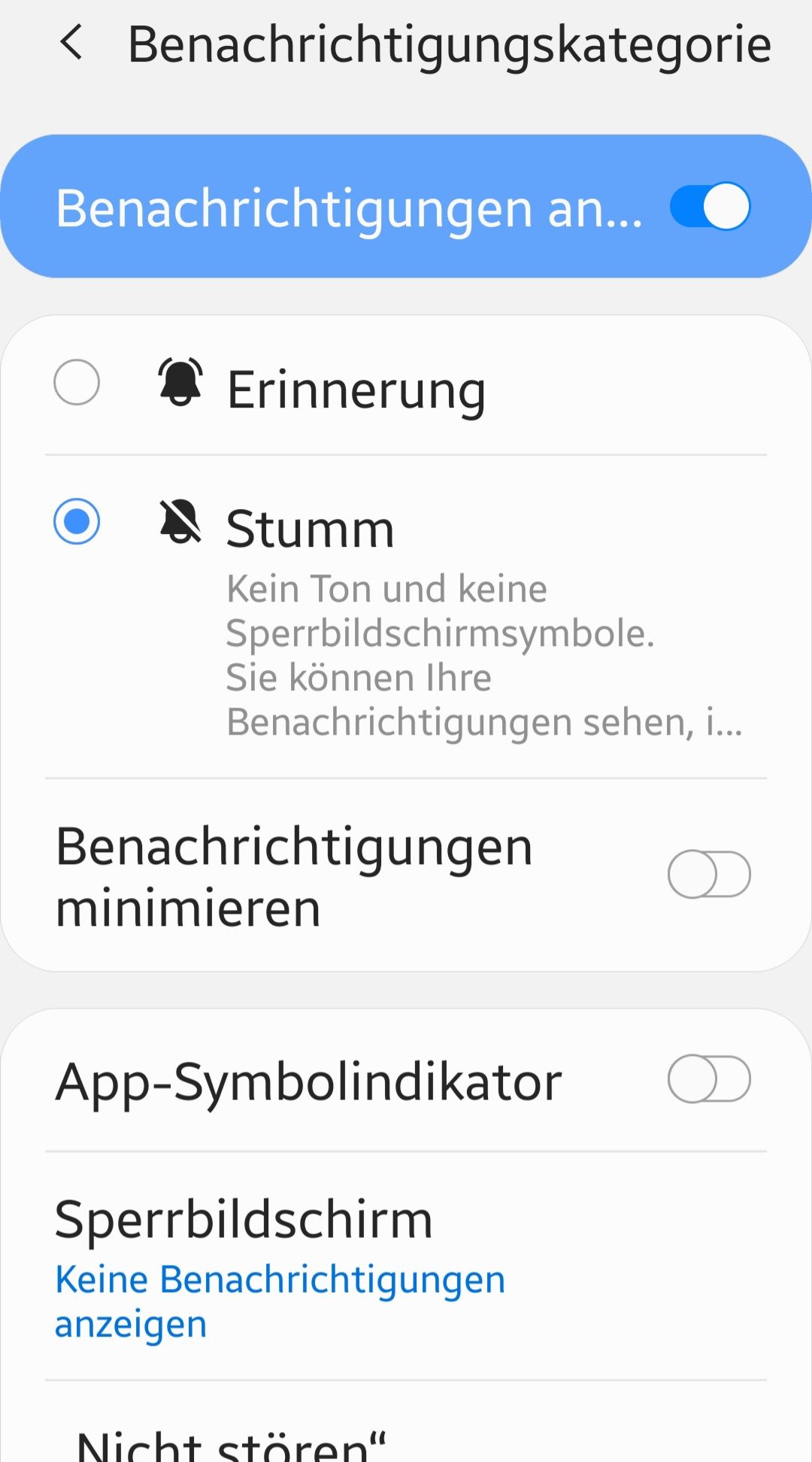
Task: Turn on App-Symbolindikator
Action: pos(708,1079)
